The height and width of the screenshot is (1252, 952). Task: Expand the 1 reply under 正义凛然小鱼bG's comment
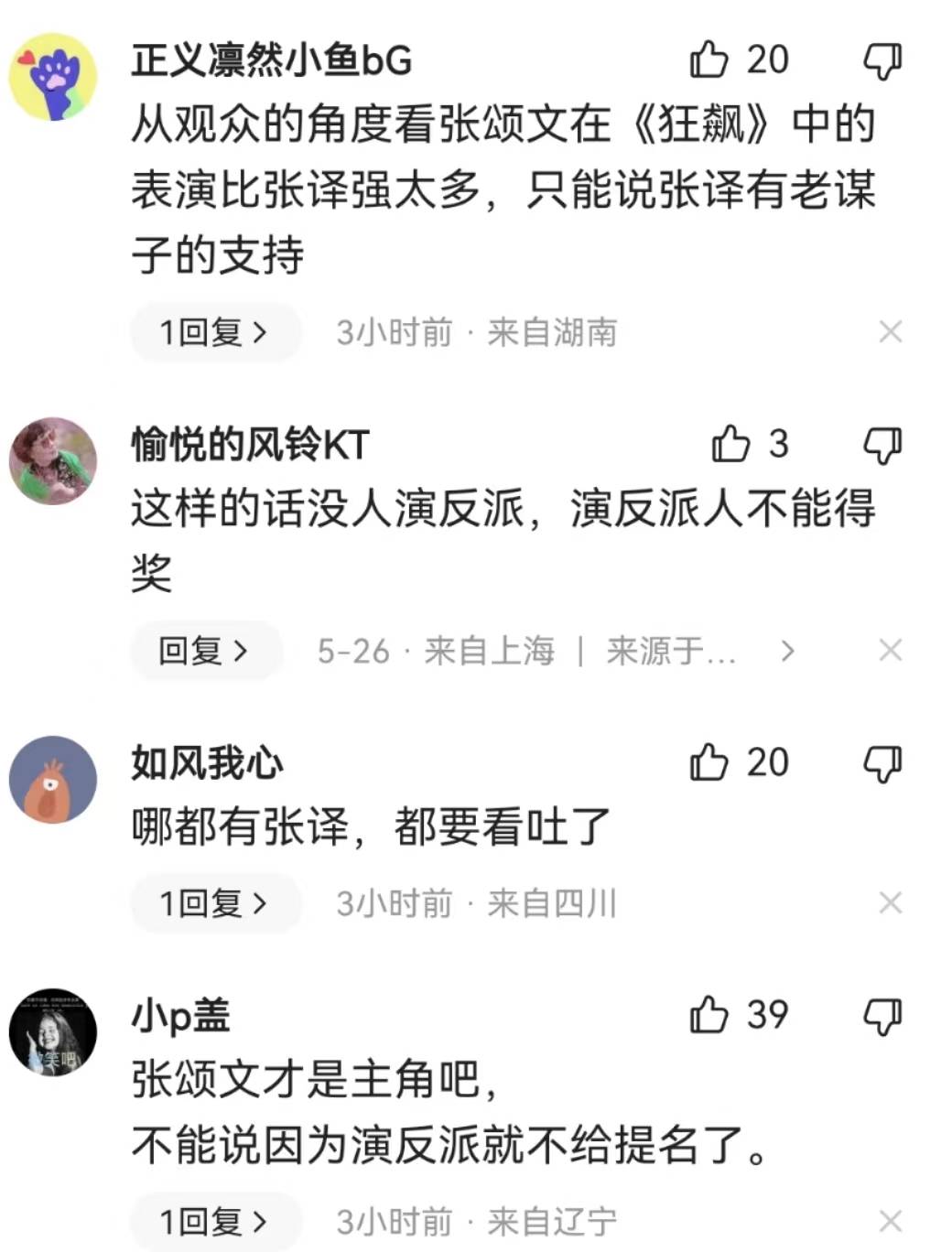click(x=215, y=332)
